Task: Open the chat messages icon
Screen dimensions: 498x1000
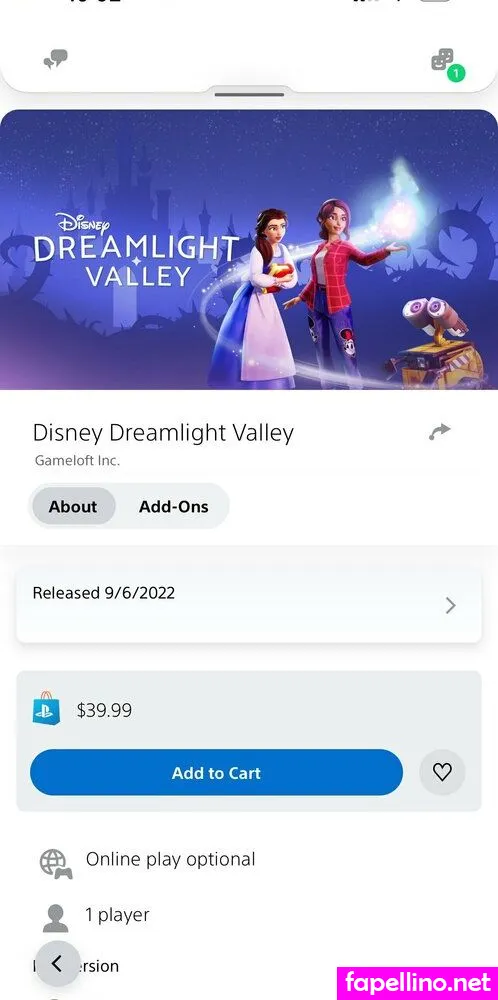Action: (x=55, y=59)
